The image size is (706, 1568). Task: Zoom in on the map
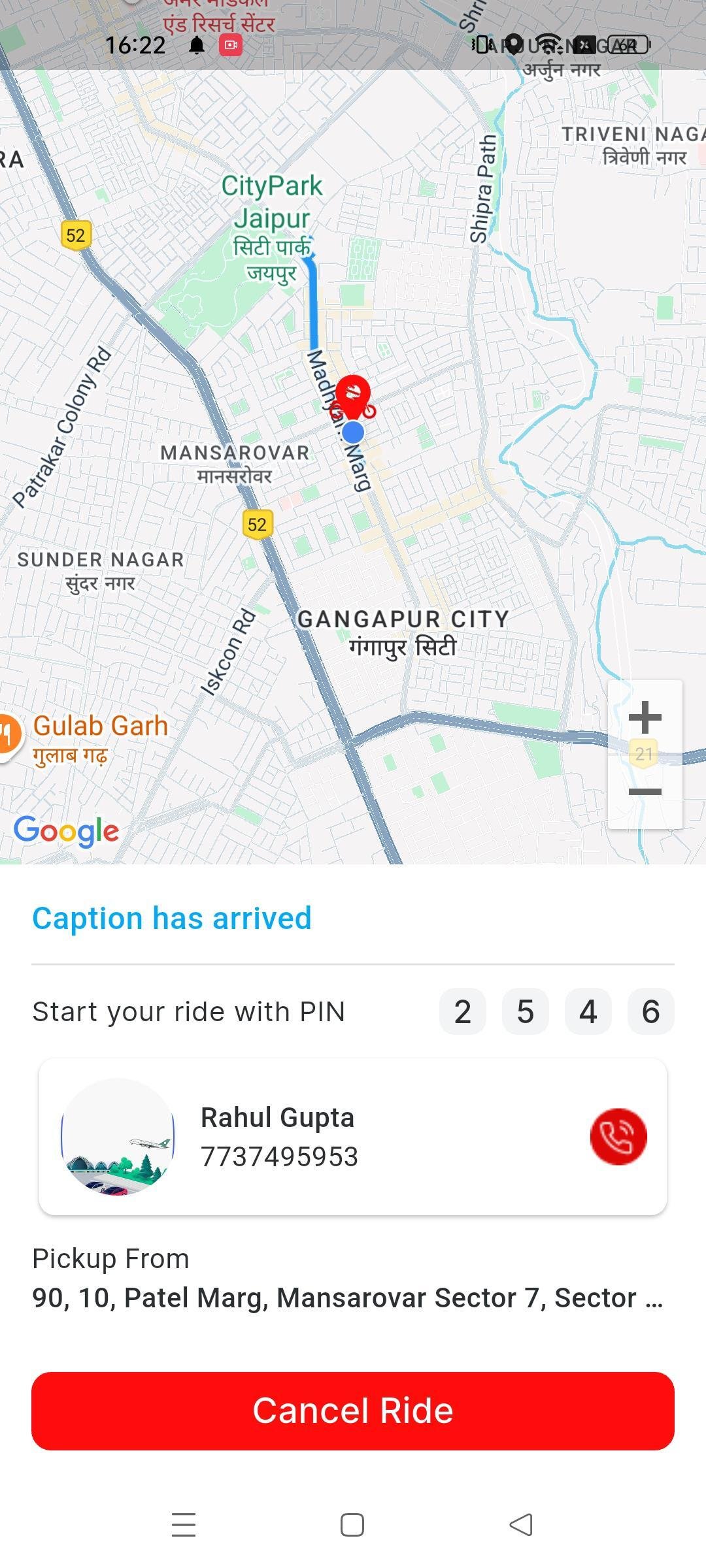pyautogui.click(x=645, y=717)
